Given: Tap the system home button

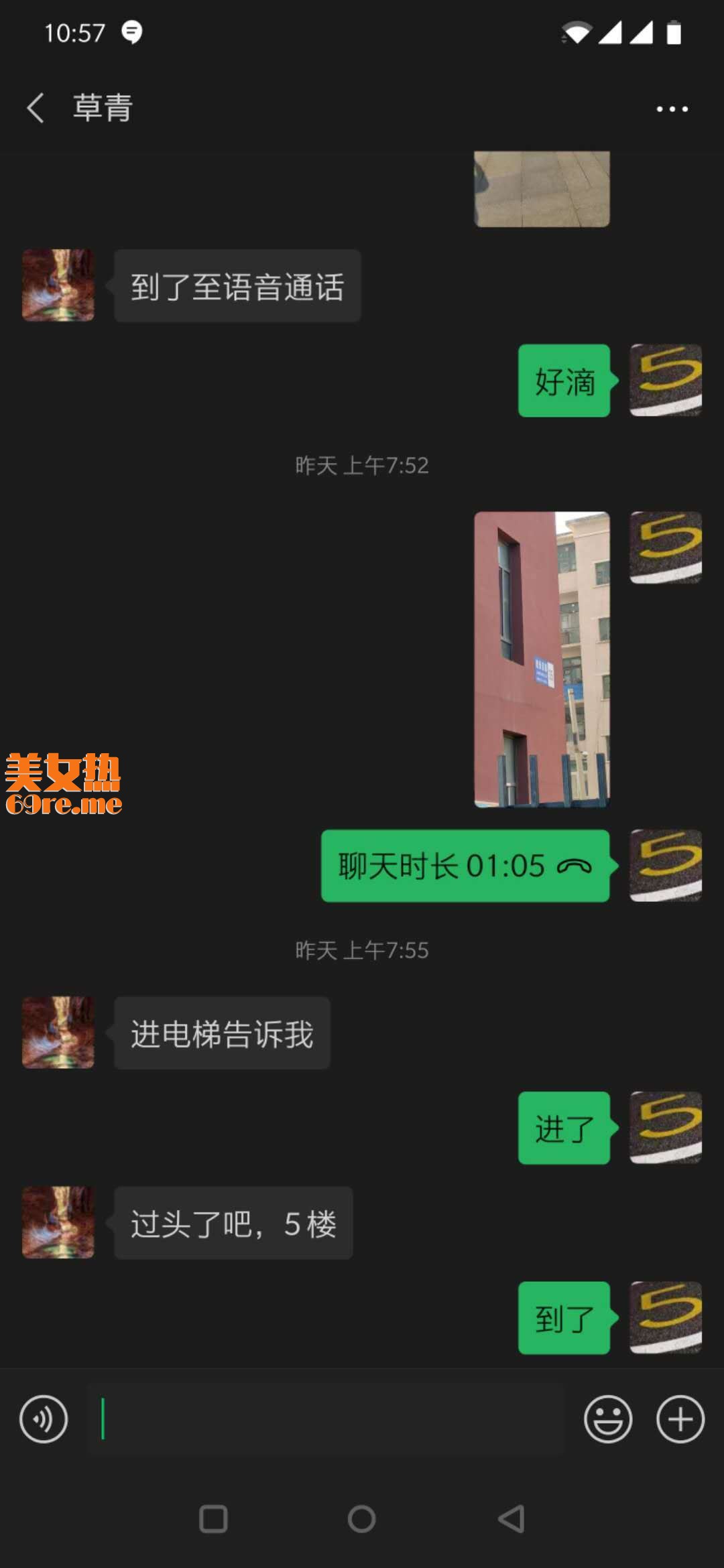Looking at the screenshot, I should [x=361, y=1519].
